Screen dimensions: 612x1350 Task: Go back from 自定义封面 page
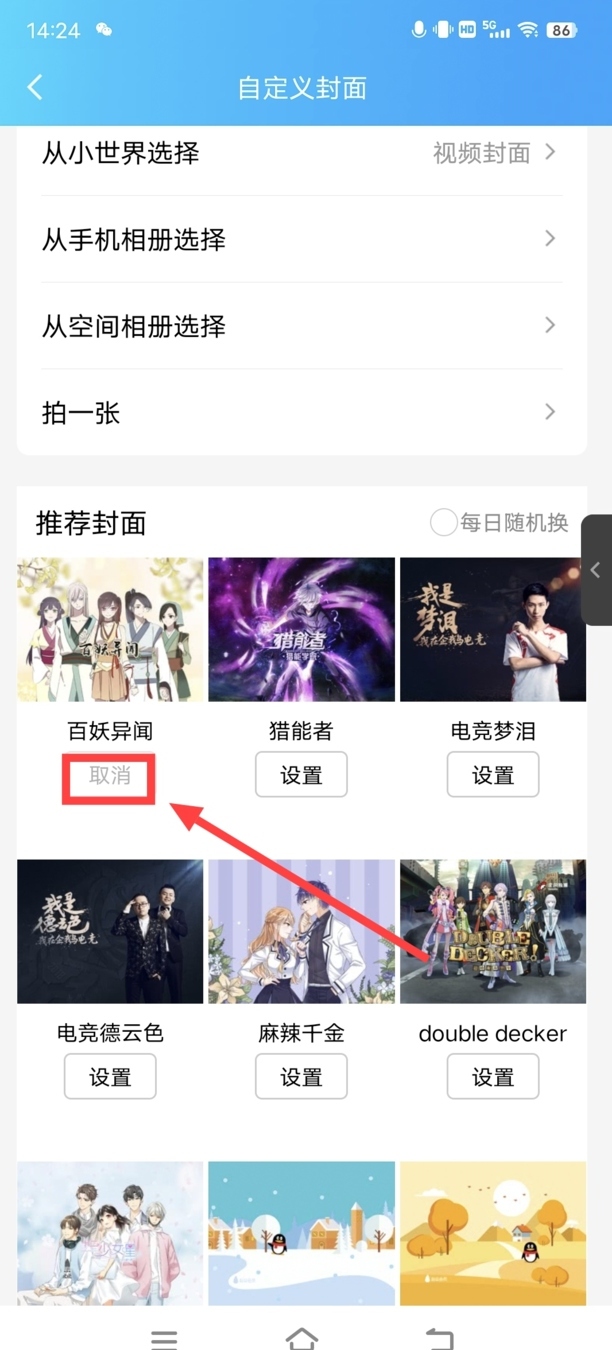[x=35, y=87]
